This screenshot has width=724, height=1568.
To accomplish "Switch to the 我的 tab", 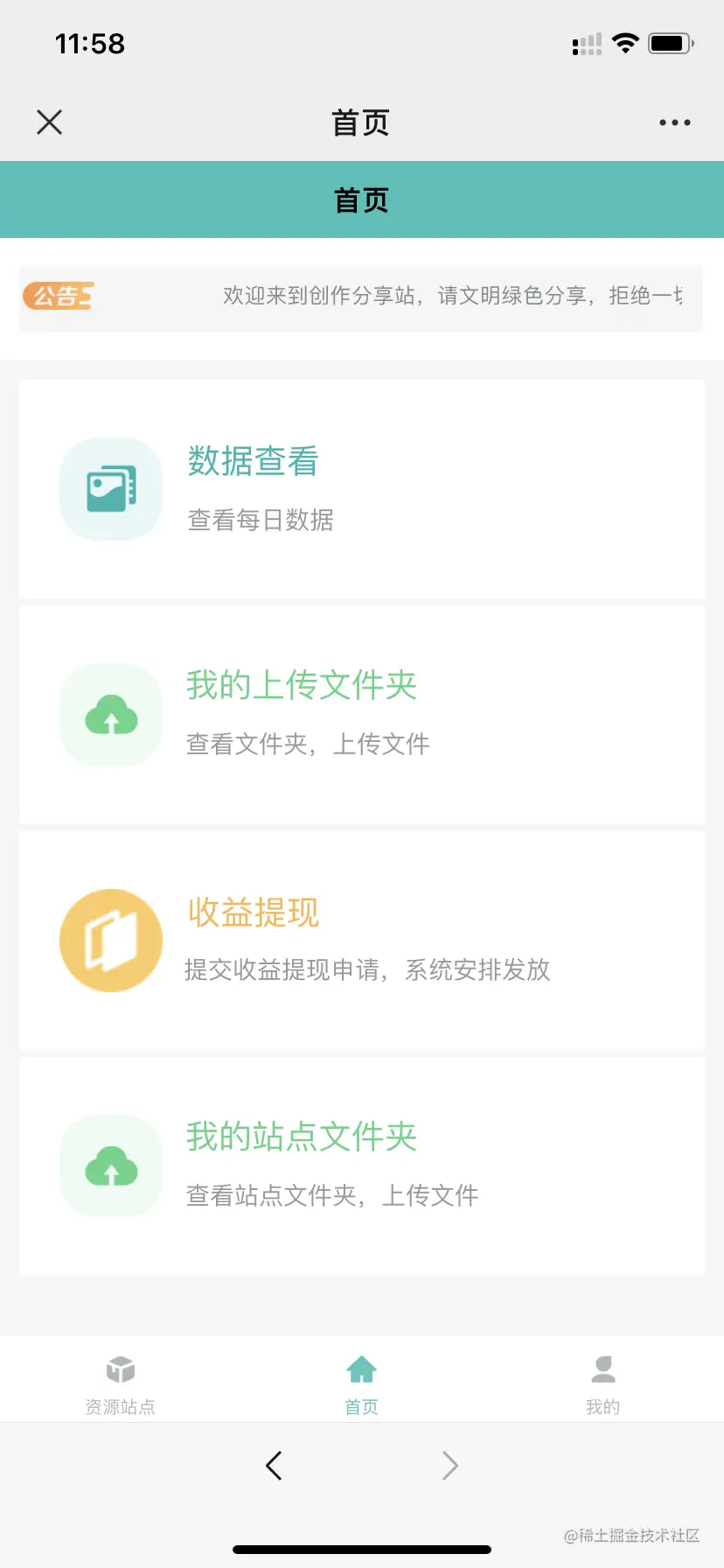I will click(x=602, y=1381).
